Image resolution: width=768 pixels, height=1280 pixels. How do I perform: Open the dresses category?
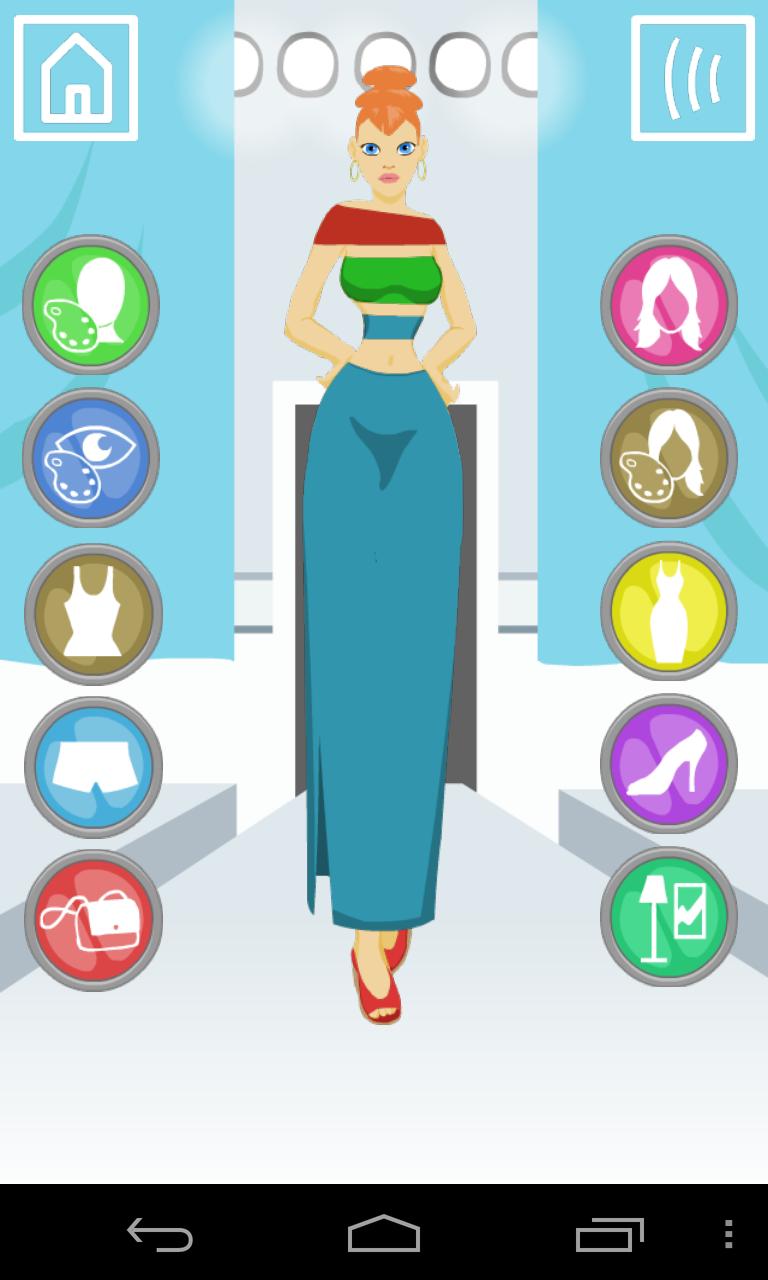click(668, 612)
